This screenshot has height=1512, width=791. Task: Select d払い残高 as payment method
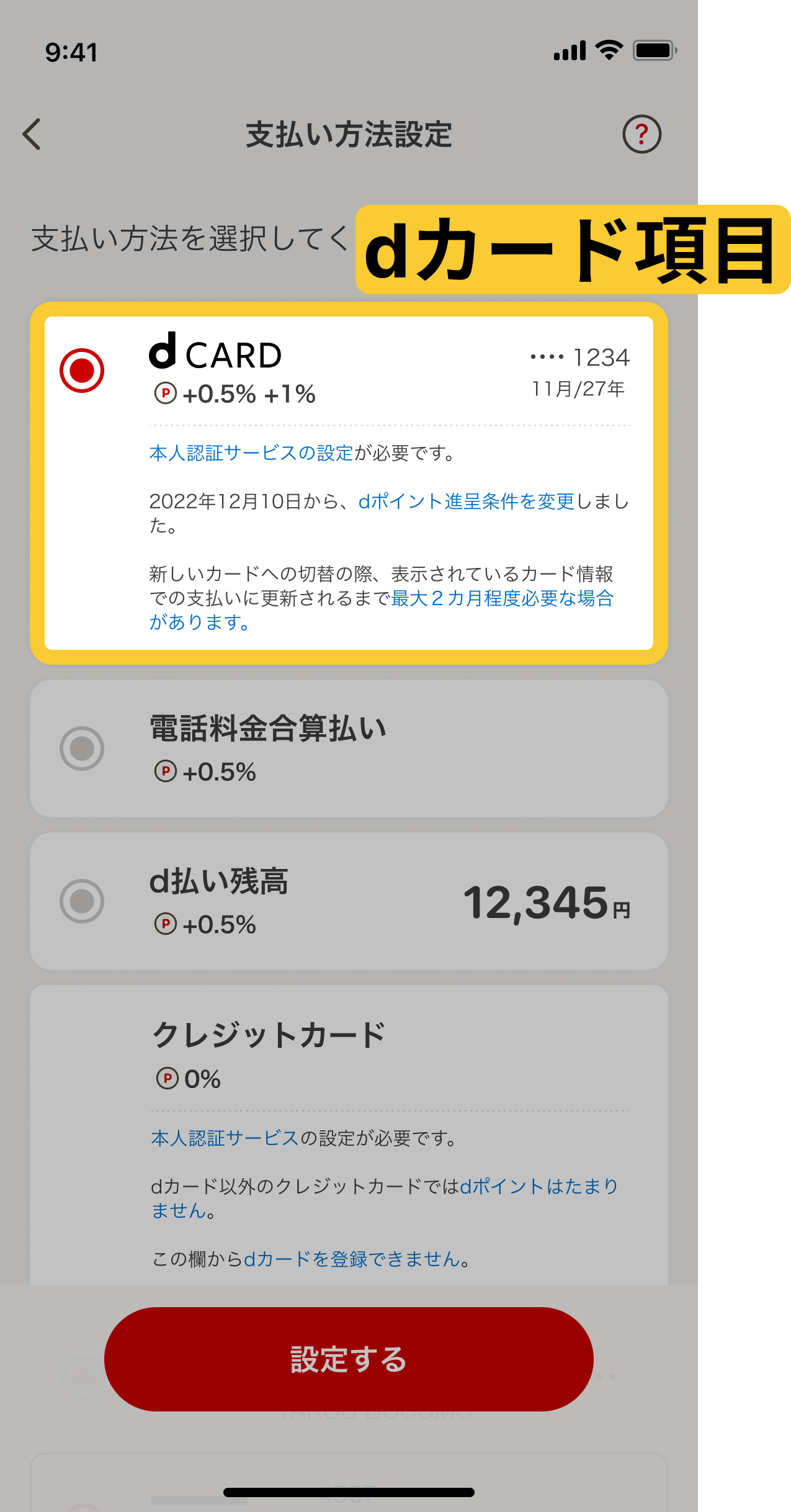coord(81,902)
